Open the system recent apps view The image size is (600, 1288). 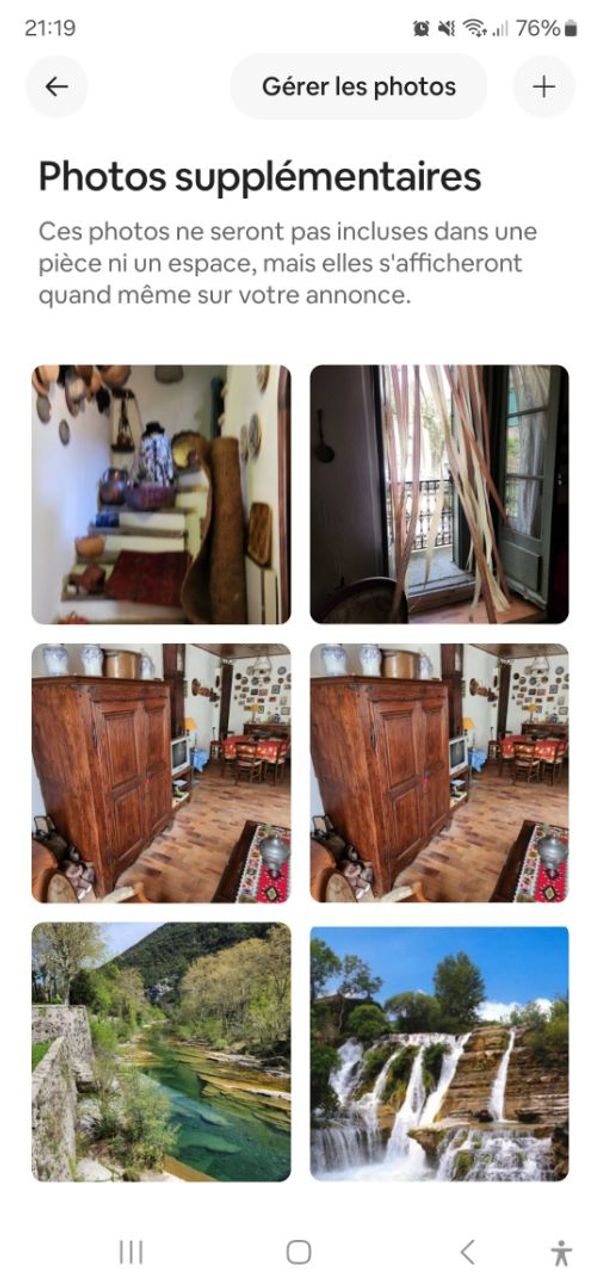[131, 1252]
